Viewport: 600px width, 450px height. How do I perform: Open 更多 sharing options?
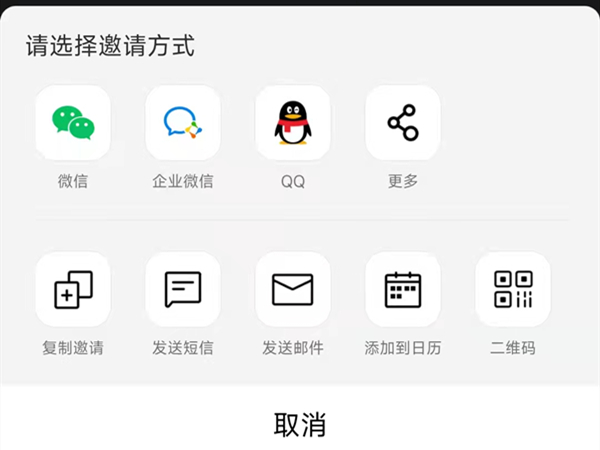pos(403,123)
